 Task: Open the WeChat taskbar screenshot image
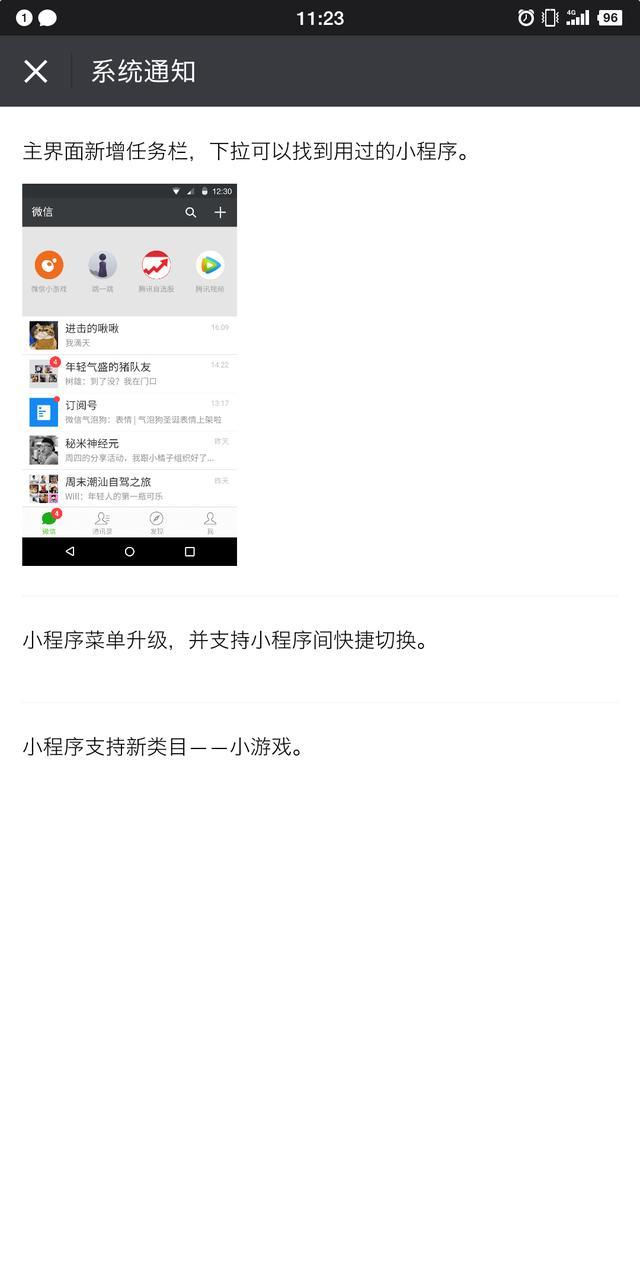point(130,374)
